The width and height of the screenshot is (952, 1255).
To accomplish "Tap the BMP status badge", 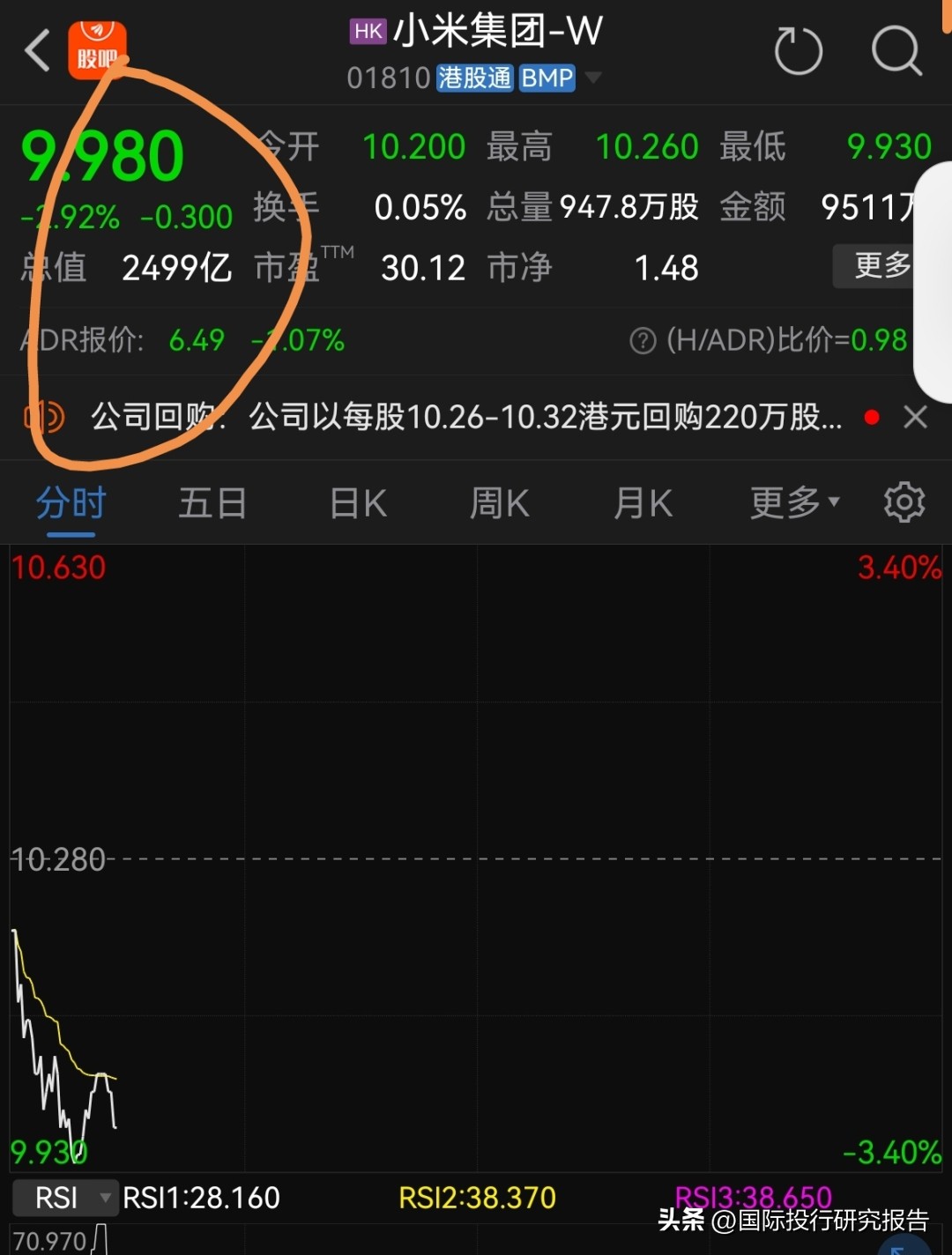I will click(x=547, y=78).
